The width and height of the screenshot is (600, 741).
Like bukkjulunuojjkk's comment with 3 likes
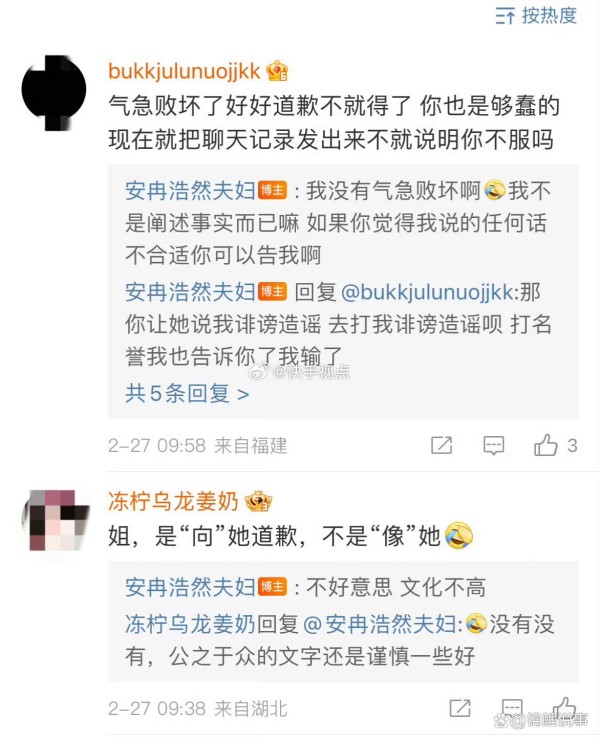[546, 446]
